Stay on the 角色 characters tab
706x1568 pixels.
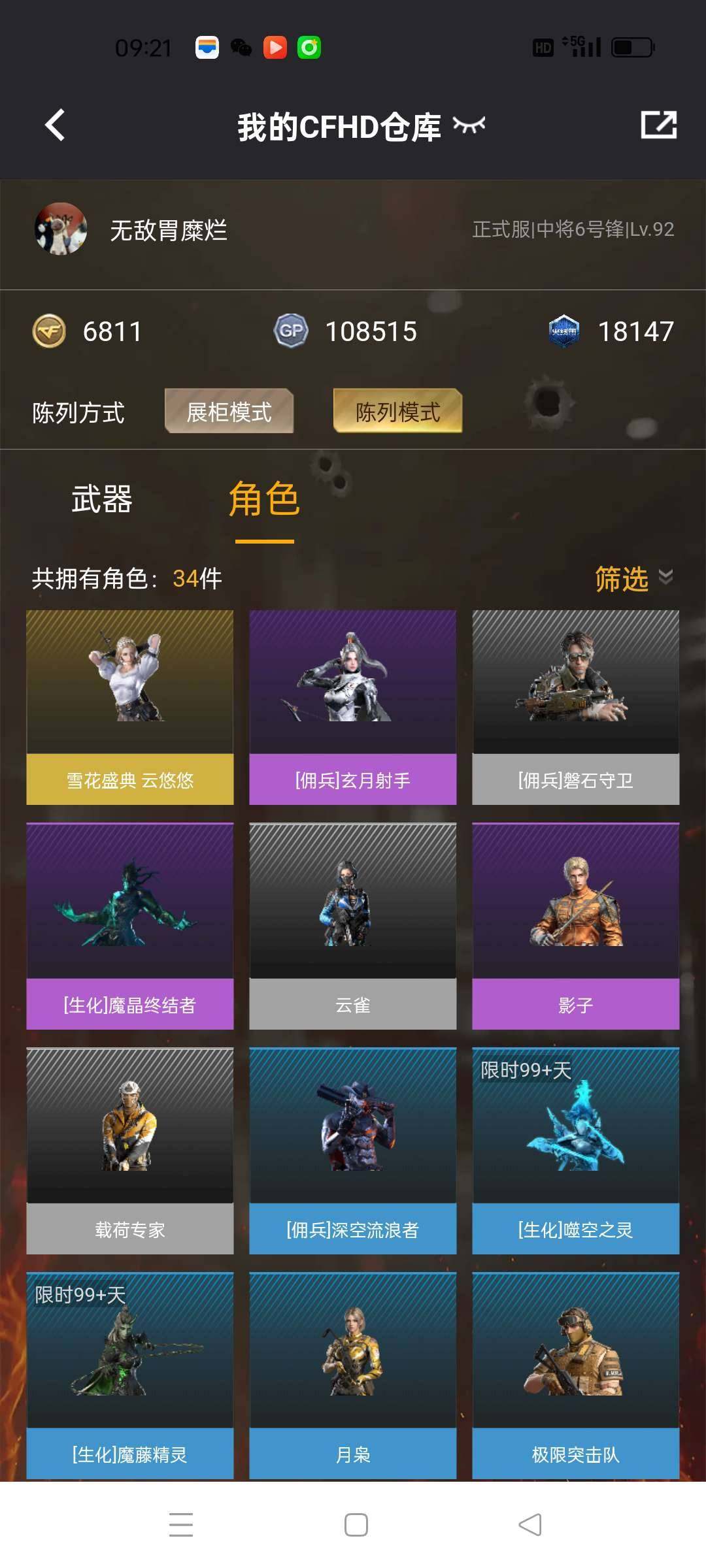pos(264,500)
